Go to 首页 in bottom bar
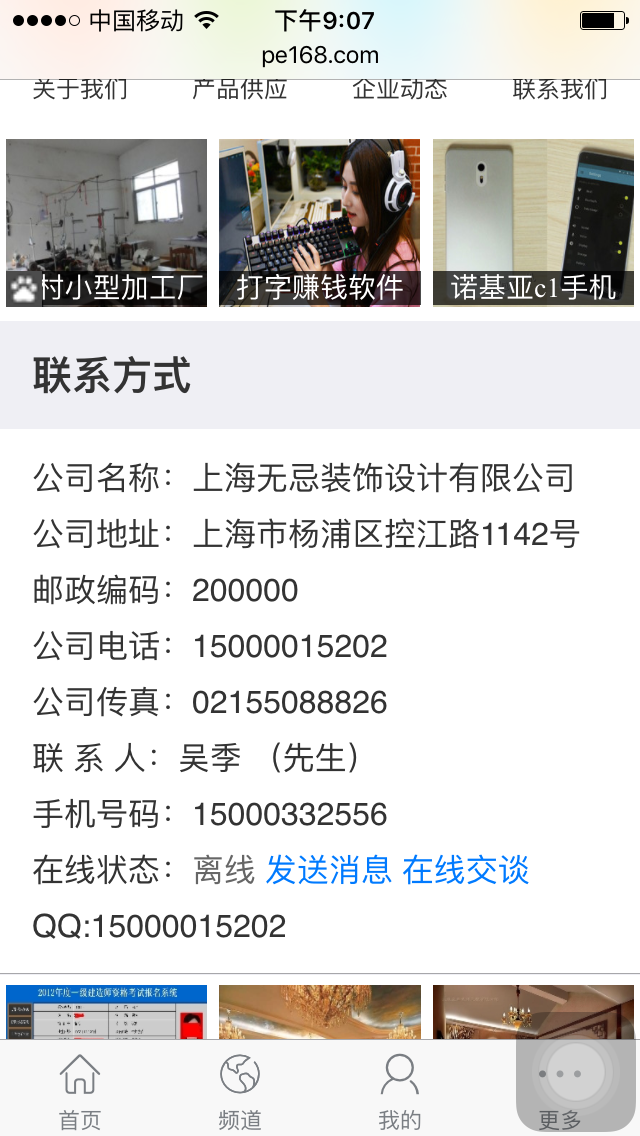The height and width of the screenshot is (1136, 640). click(x=80, y=1090)
